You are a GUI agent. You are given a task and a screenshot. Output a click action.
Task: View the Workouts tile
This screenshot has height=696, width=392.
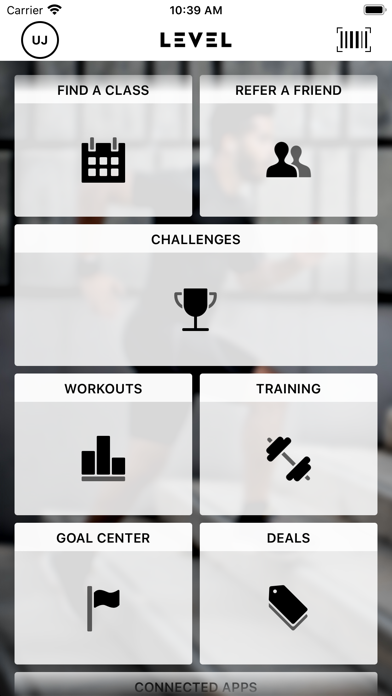click(x=103, y=444)
